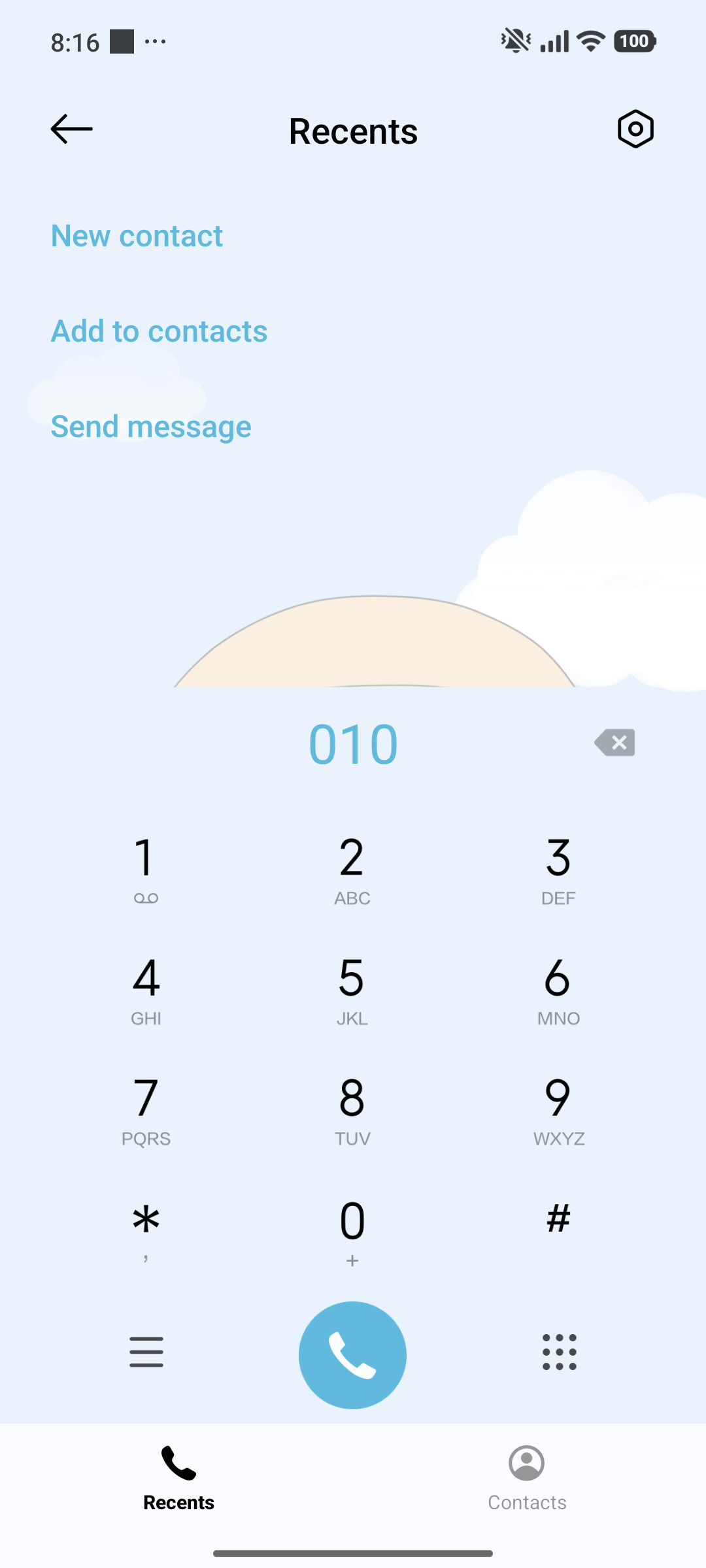Go back using the arrow icon
The height and width of the screenshot is (1568, 706).
point(72,129)
